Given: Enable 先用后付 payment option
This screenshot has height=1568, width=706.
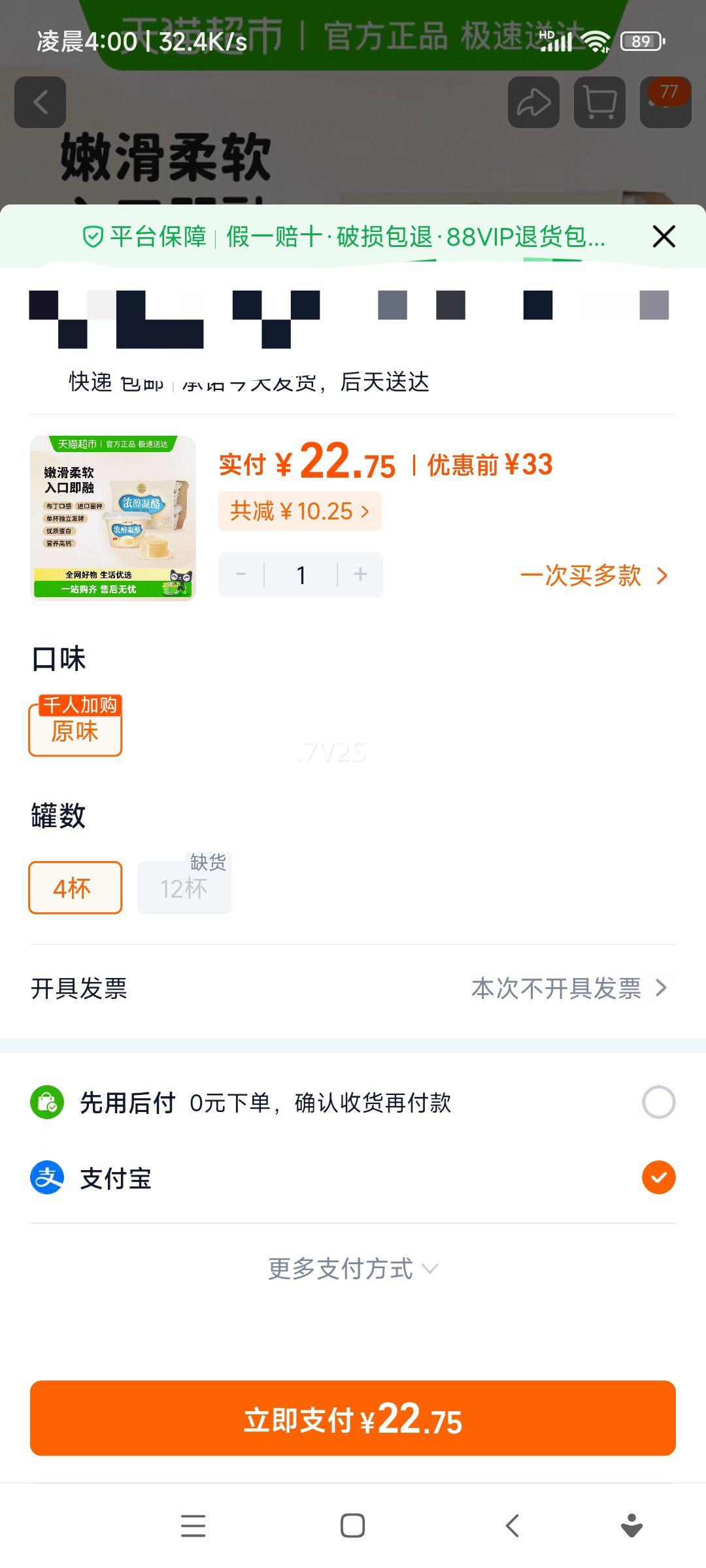Looking at the screenshot, I should 660,1101.
